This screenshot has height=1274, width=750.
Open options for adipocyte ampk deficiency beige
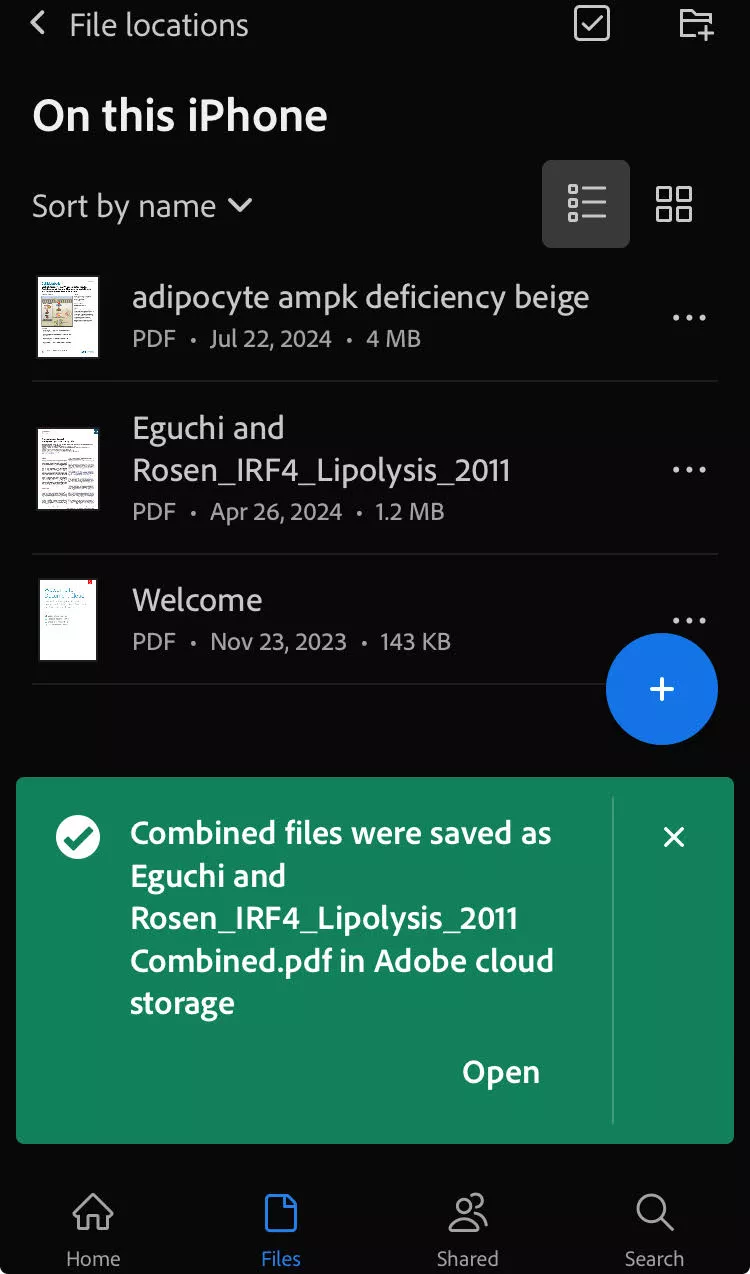tap(689, 317)
